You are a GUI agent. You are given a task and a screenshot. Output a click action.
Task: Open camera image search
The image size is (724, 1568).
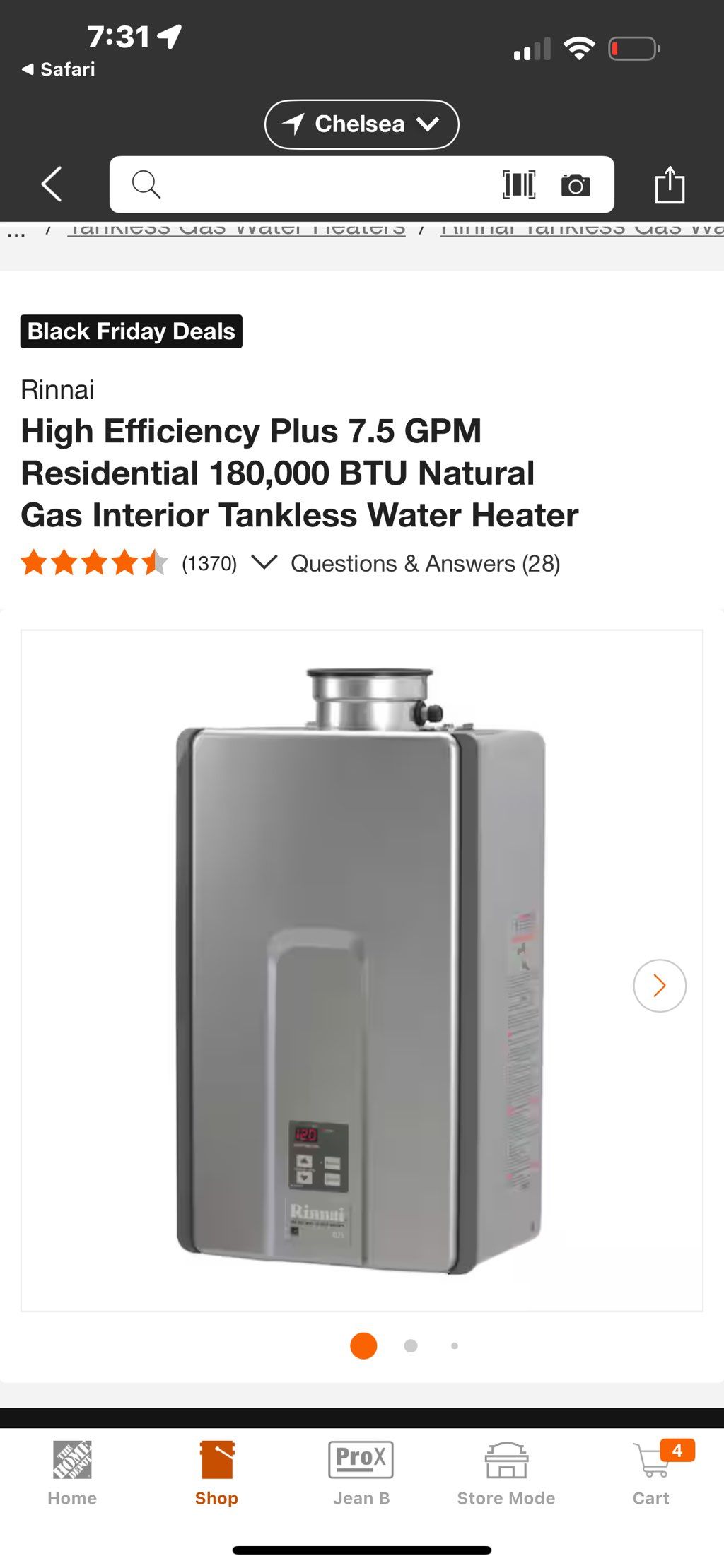tap(576, 185)
